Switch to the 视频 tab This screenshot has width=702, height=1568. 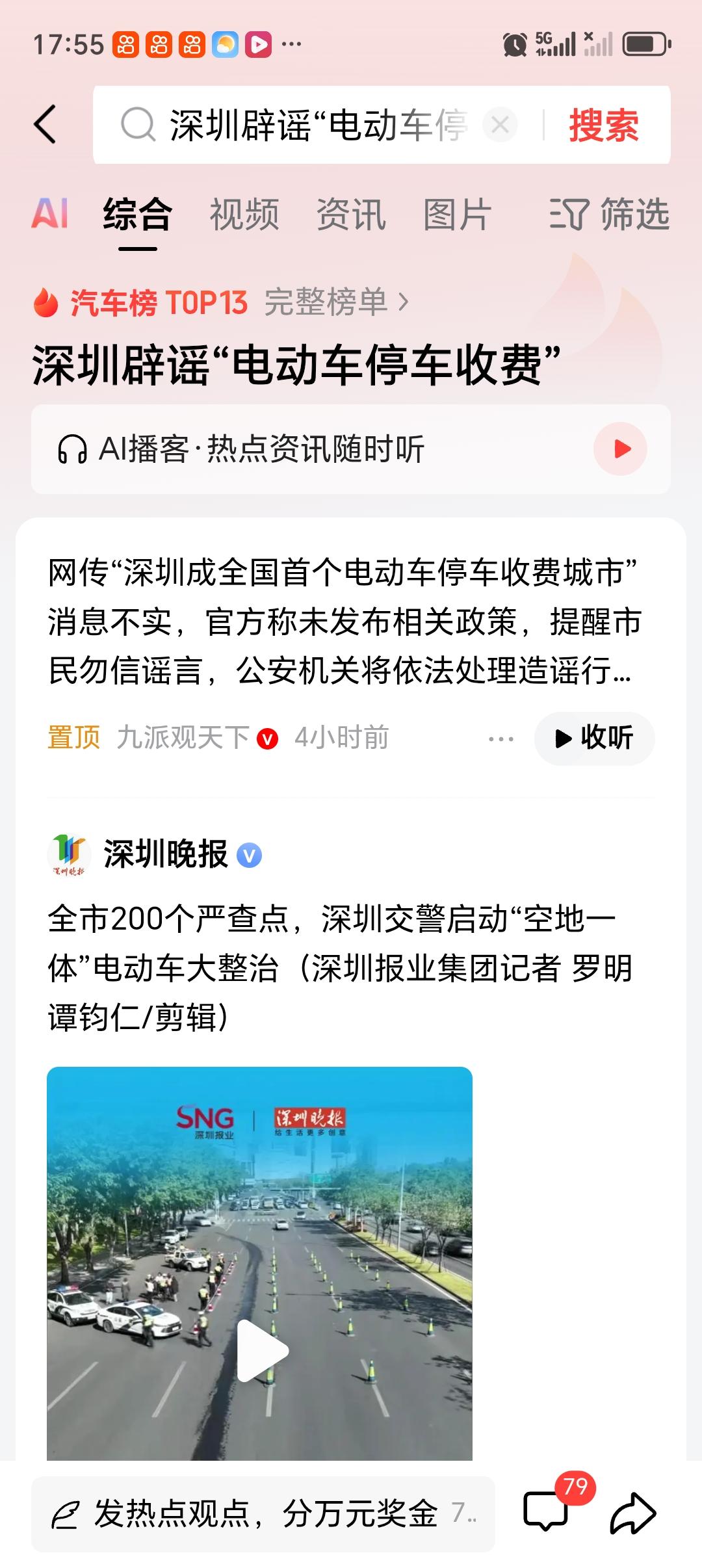pos(245,216)
